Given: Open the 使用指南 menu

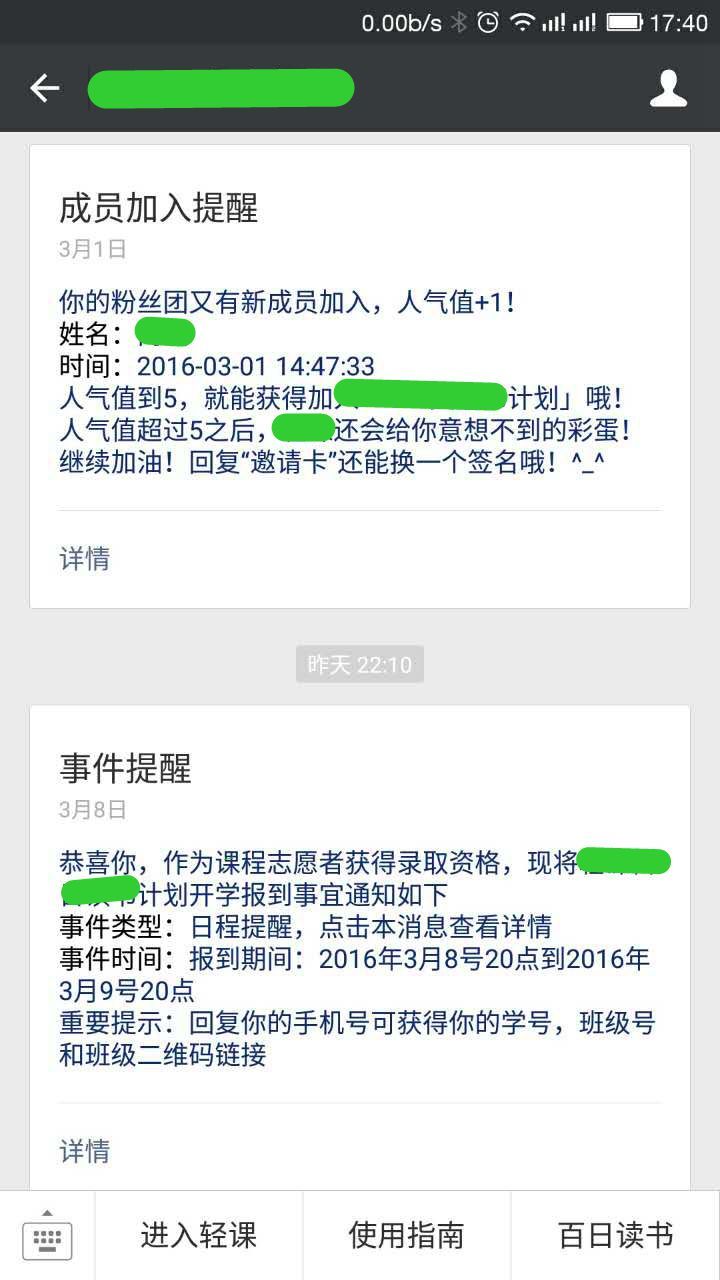Looking at the screenshot, I should pyautogui.click(x=406, y=1236).
